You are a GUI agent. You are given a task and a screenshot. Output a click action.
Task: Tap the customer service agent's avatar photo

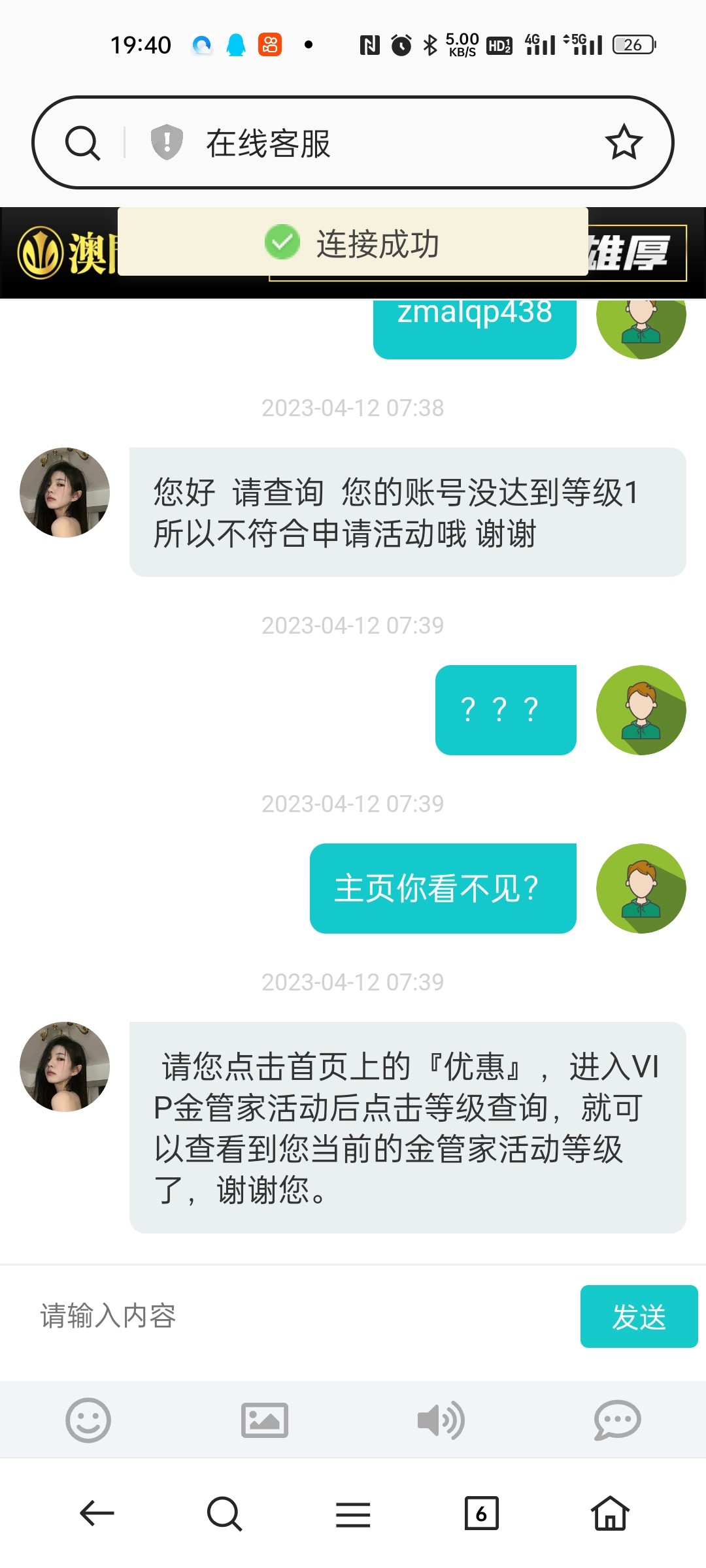point(63,492)
